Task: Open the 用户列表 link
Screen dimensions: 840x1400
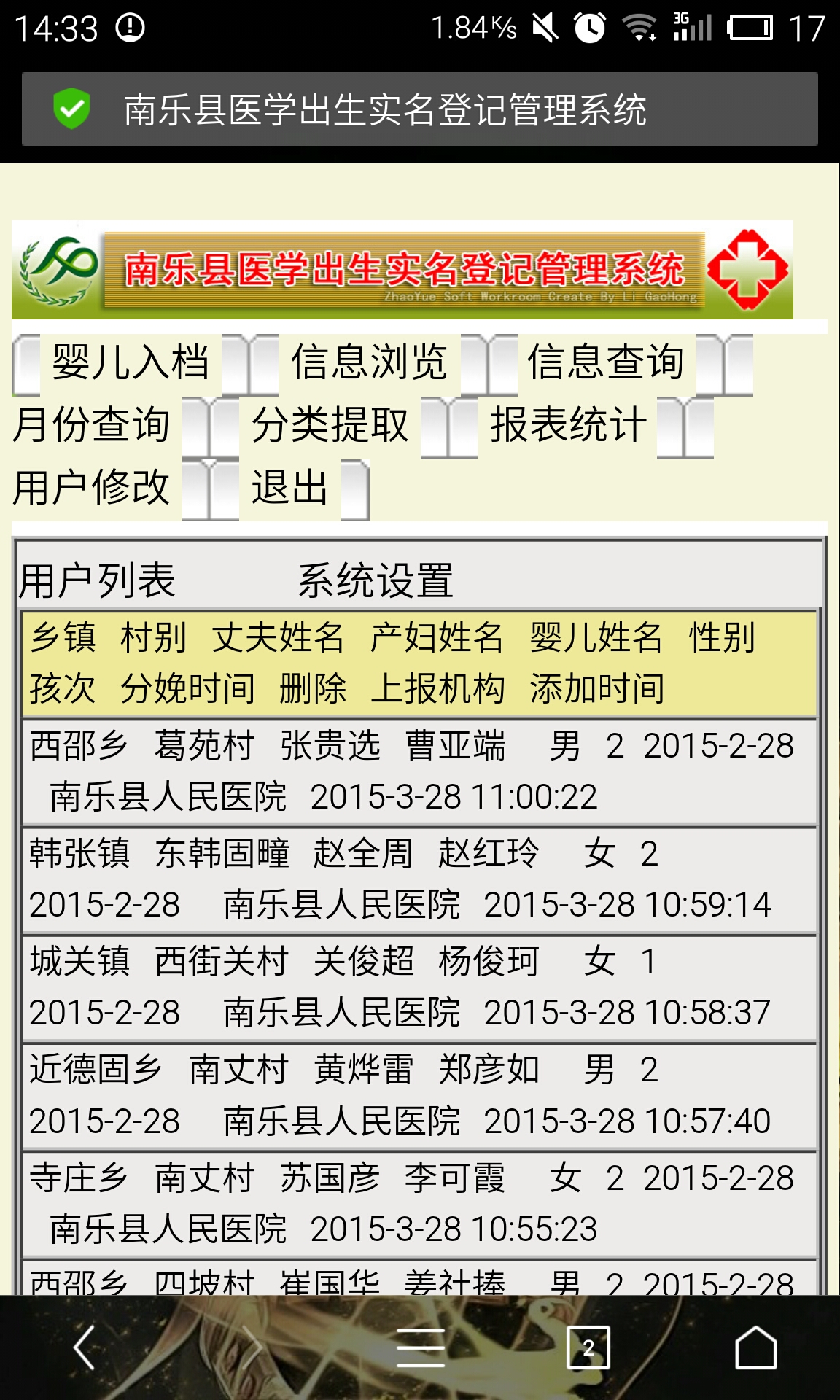Action: 97,581
